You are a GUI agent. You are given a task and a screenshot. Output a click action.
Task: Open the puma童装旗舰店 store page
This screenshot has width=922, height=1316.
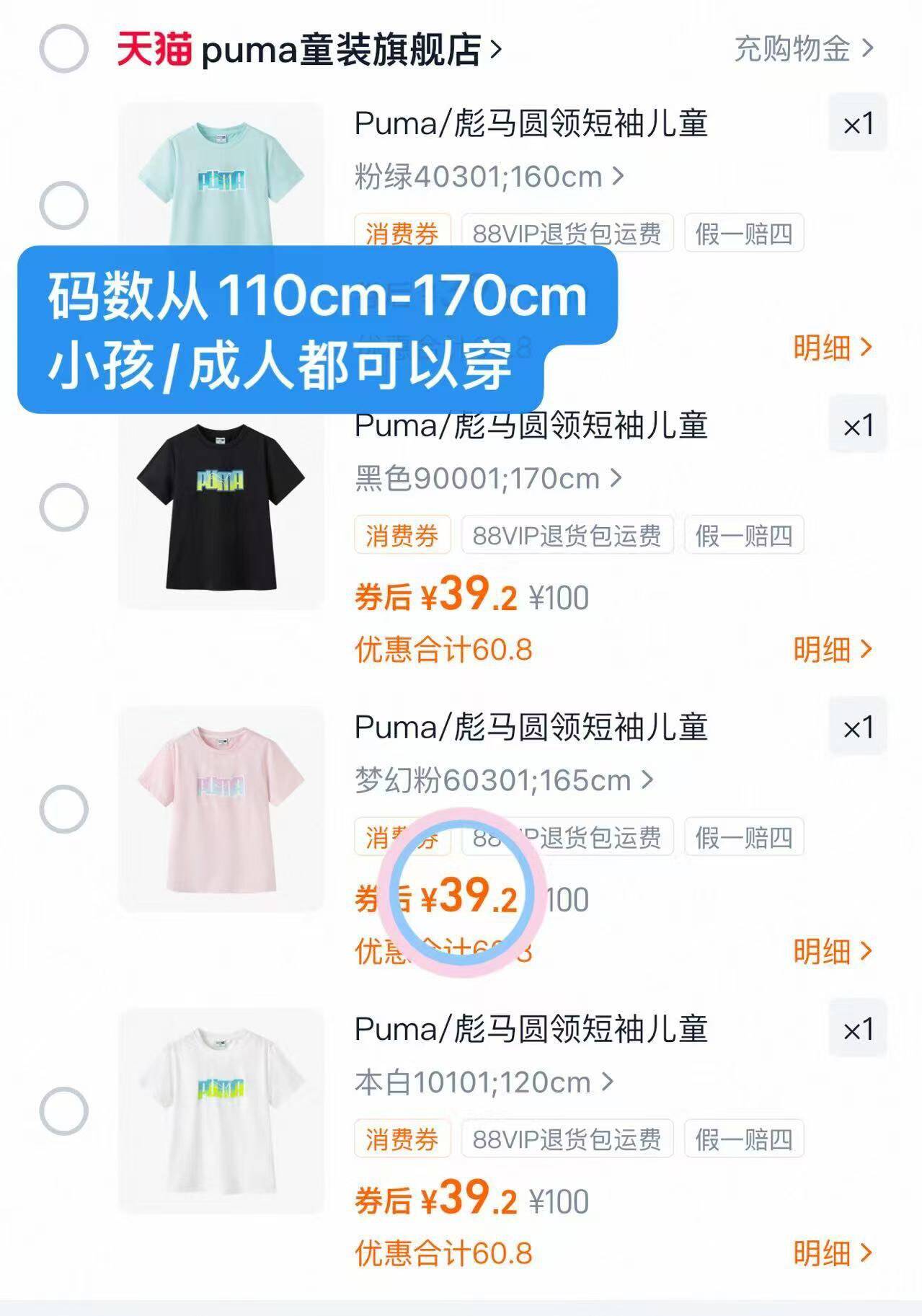(341, 50)
